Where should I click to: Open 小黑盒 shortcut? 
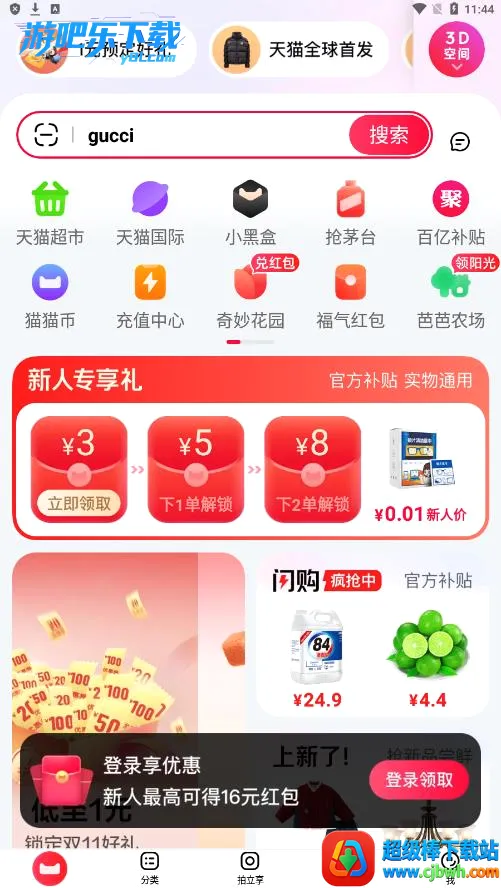point(250,213)
